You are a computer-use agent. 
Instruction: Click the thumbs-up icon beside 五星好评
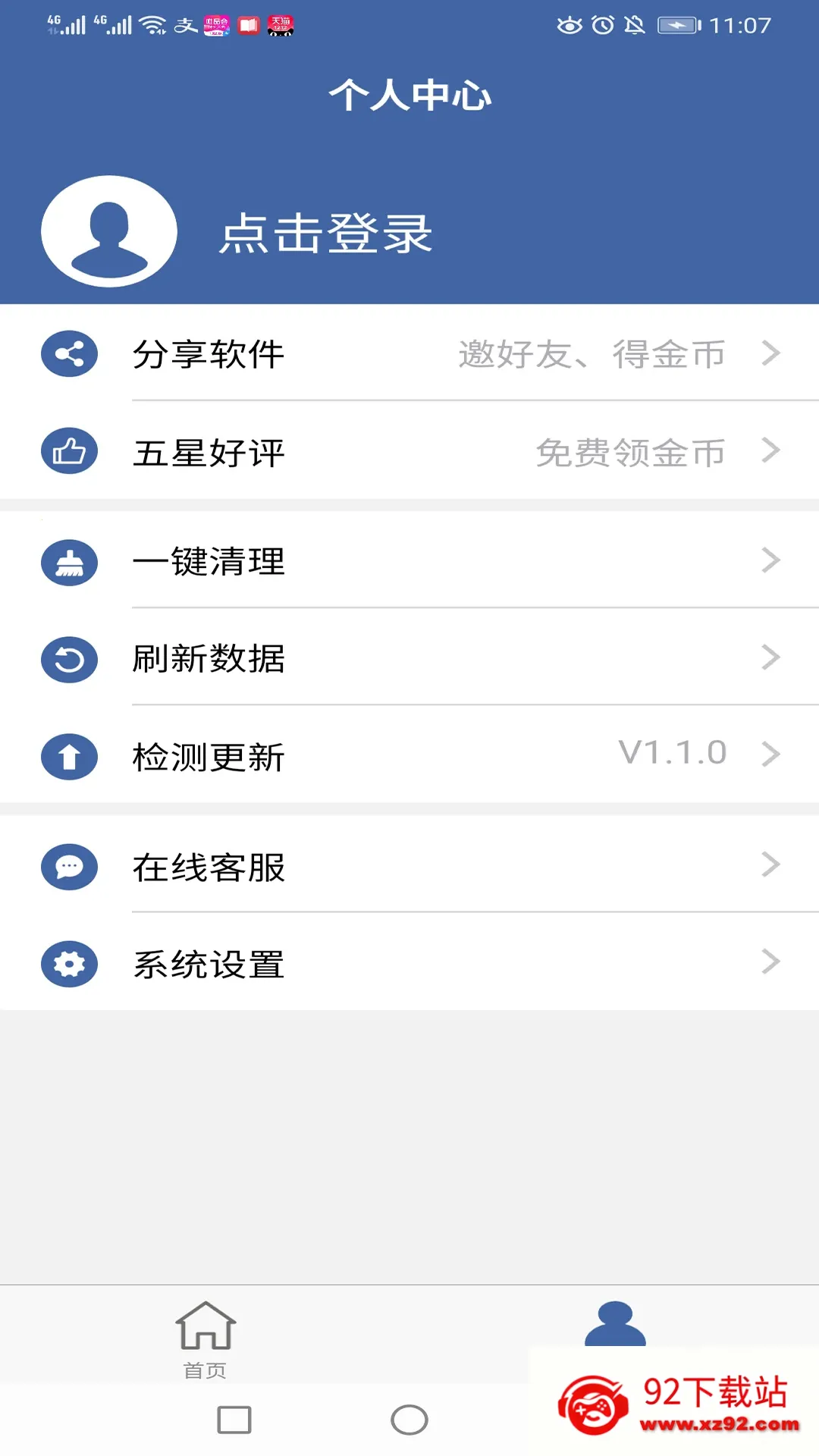point(68,451)
